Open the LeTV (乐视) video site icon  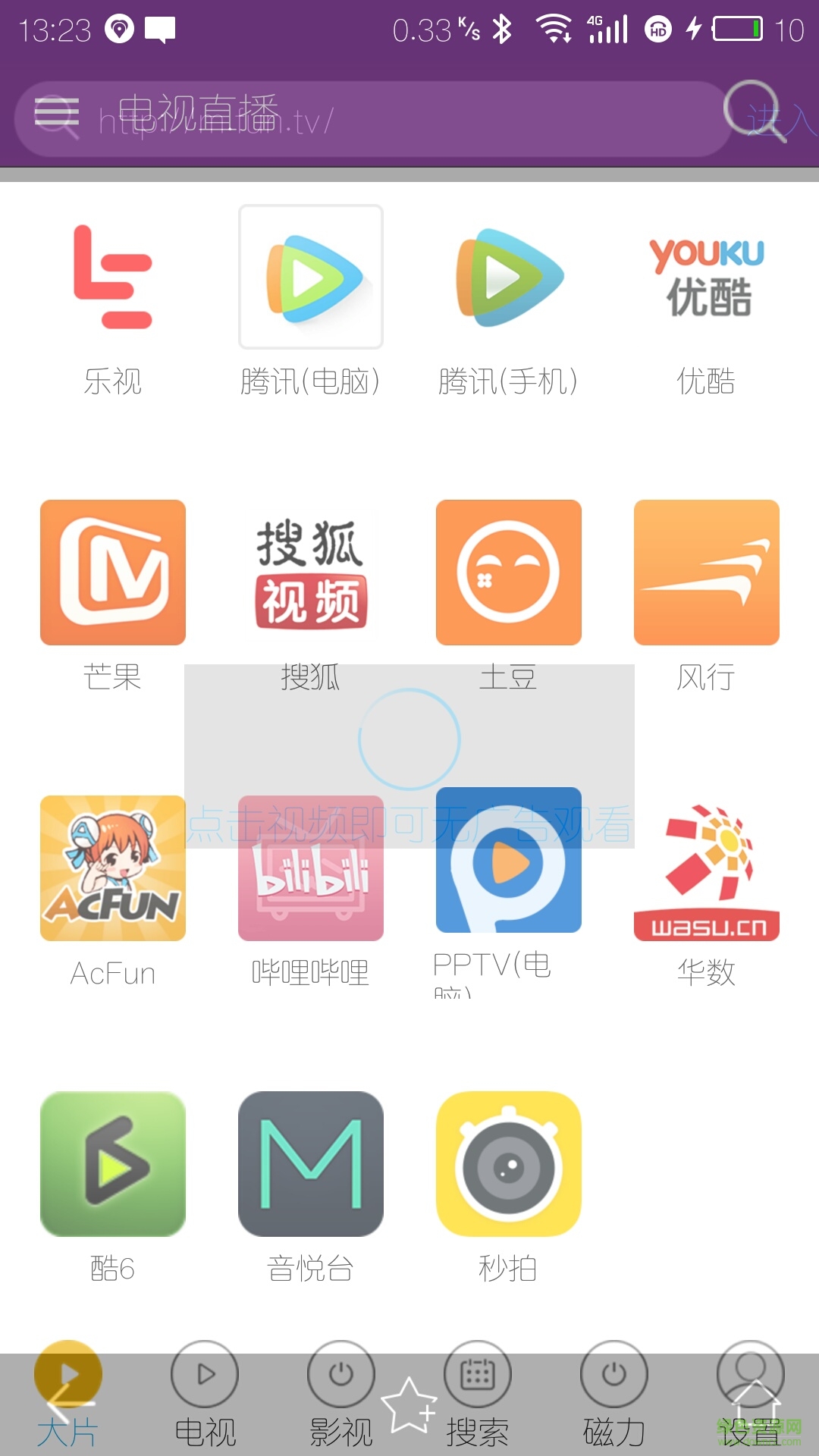[112, 281]
